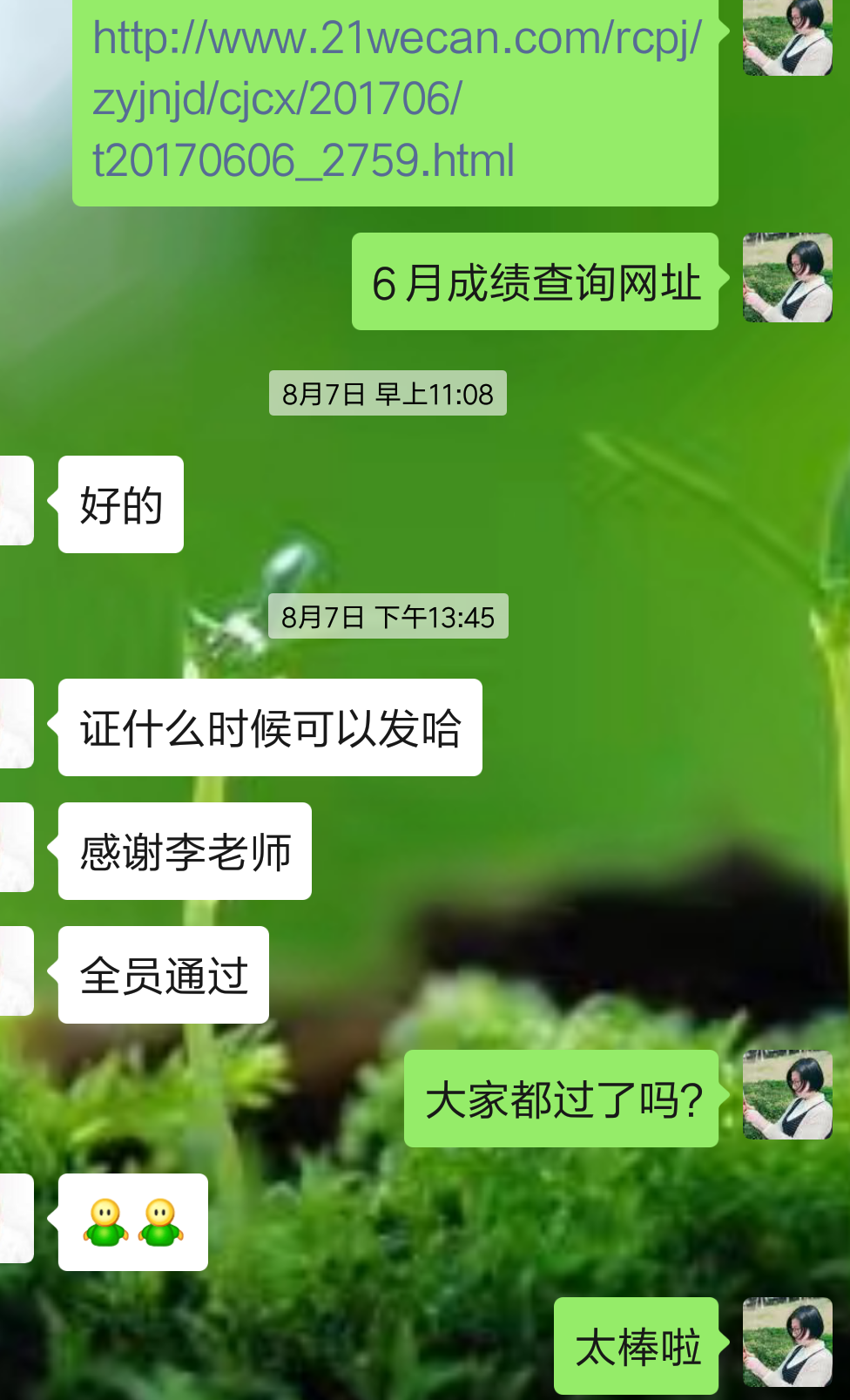Tap avatar beside 证什么时候可以发哈 message
This screenshot has width=850, height=1400.
(16, 724)
